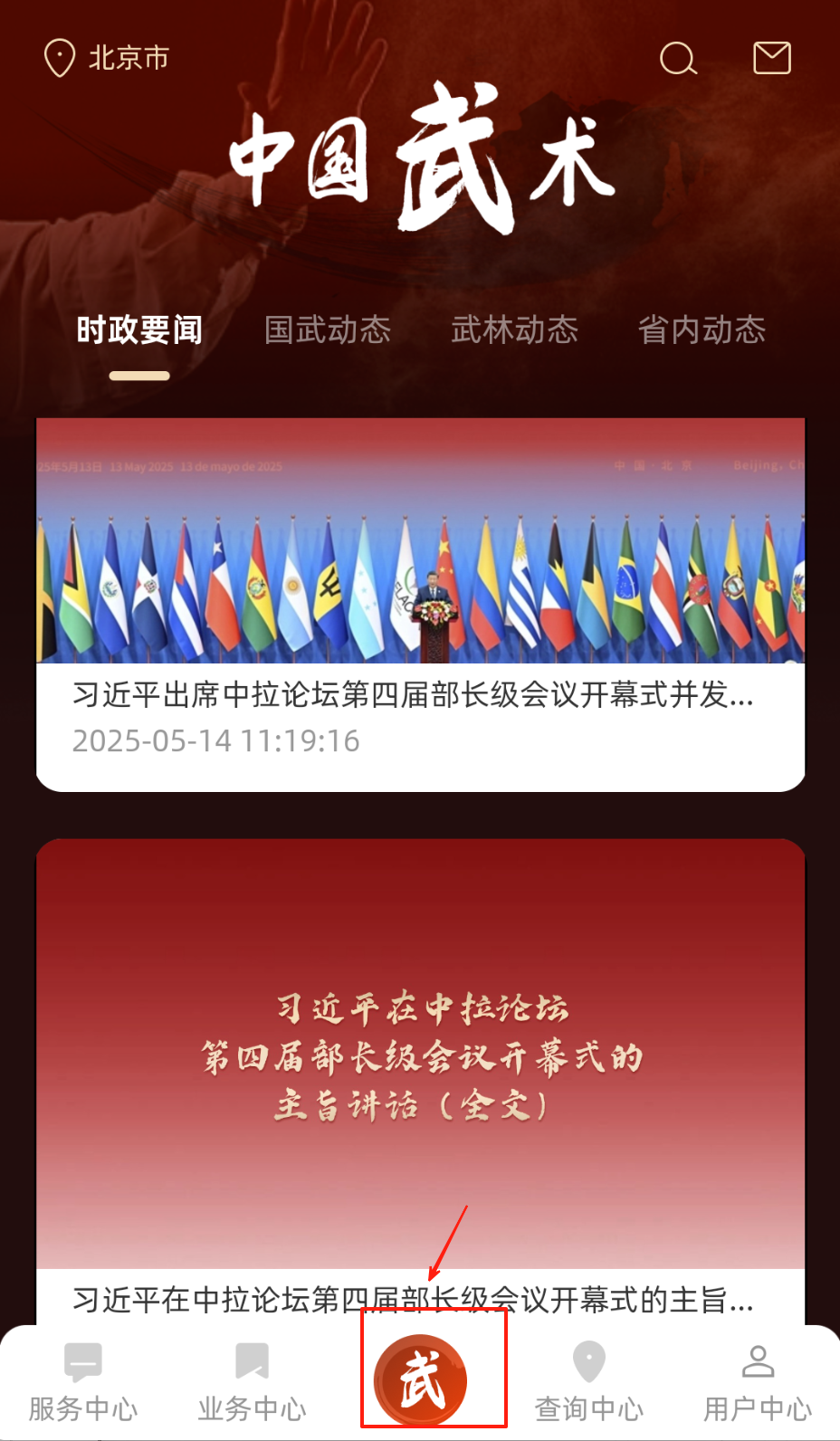Switch to the 时政要闻 tab
The height and width of the screenshot is (1441, 840).
pos(139,330)
